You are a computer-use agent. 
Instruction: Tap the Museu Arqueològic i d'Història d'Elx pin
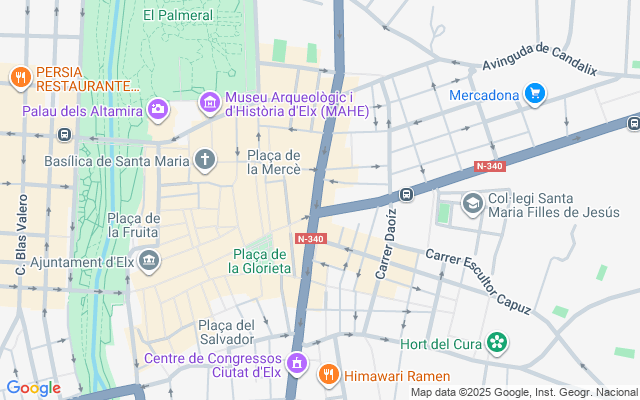[210, 103]
